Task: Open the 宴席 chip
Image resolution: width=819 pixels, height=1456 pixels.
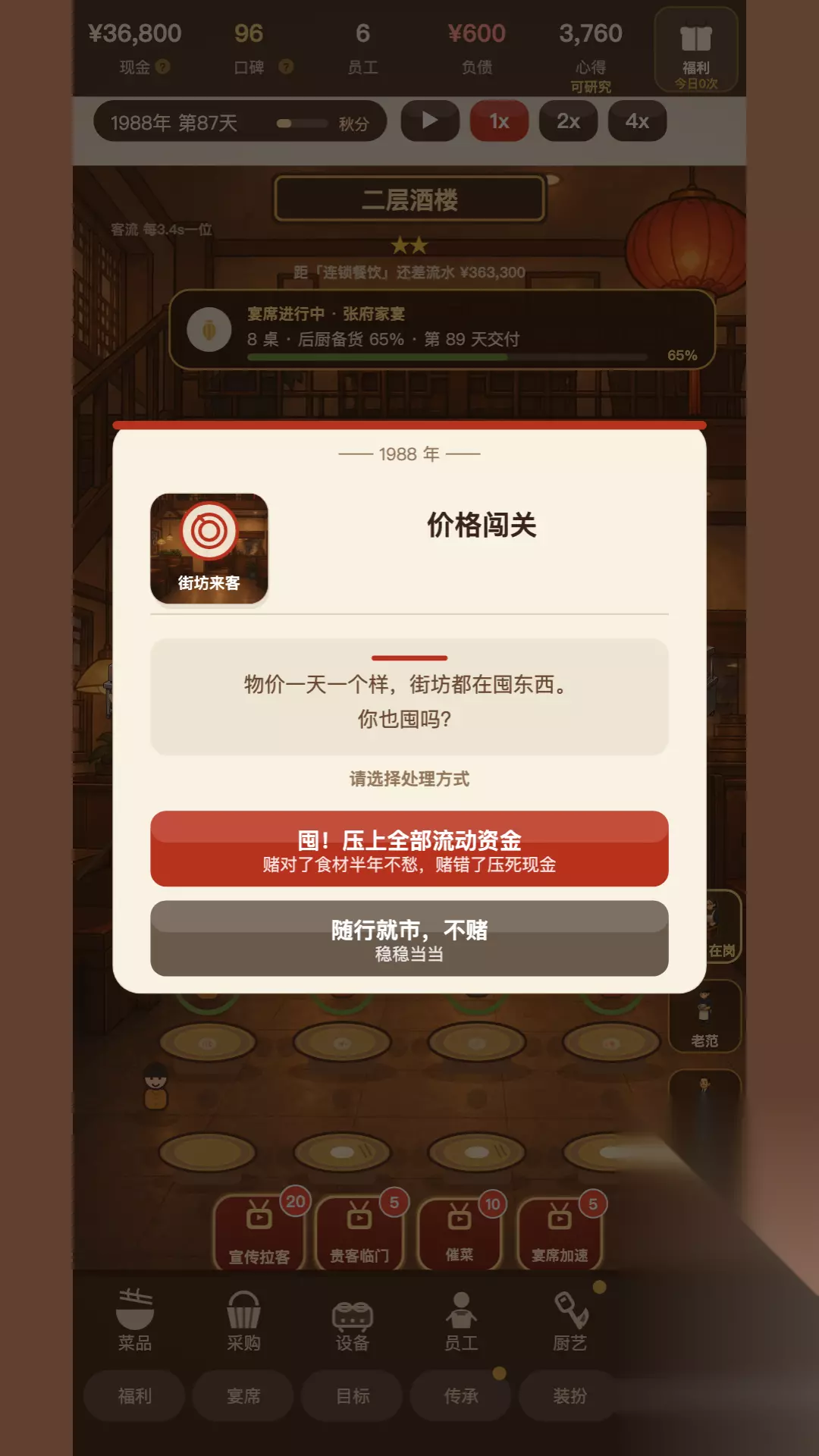Action: pyautogui.click(x=243, y=1396)
